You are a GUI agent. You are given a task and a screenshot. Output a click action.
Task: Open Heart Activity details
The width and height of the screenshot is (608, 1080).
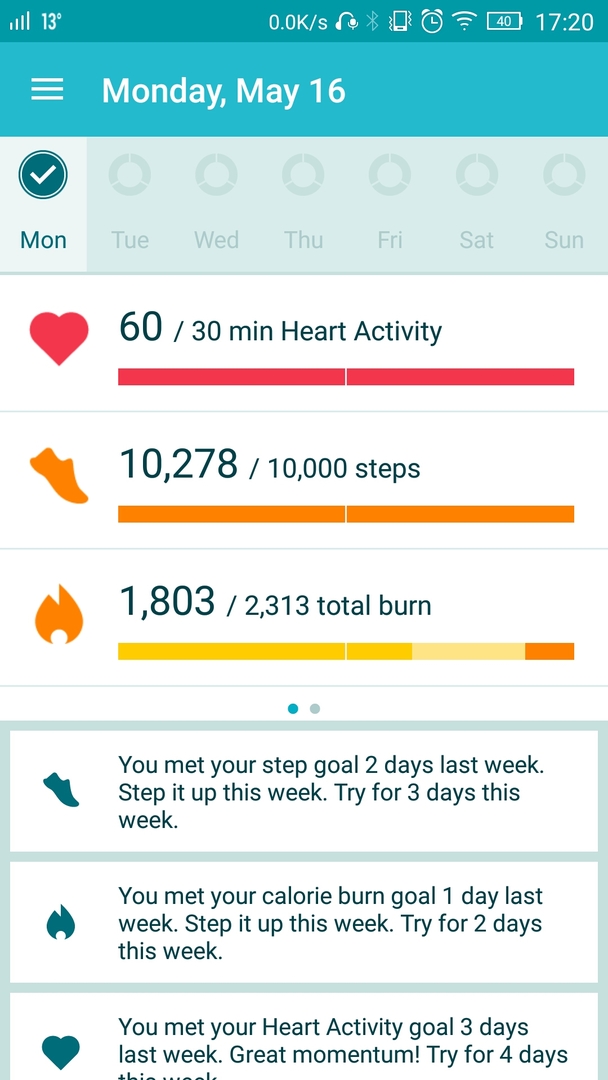304,343
